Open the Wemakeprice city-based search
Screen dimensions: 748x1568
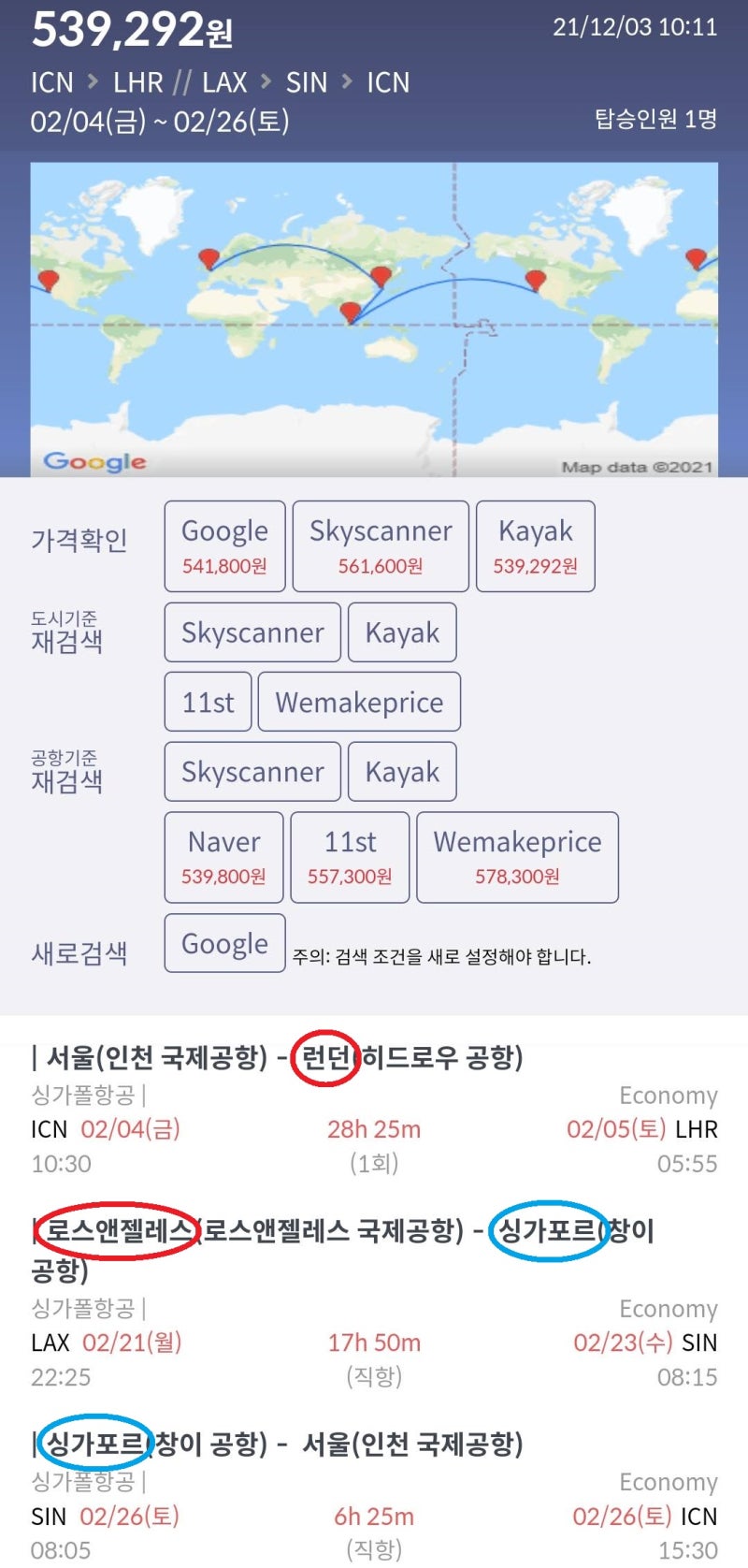tap(360, 702)
